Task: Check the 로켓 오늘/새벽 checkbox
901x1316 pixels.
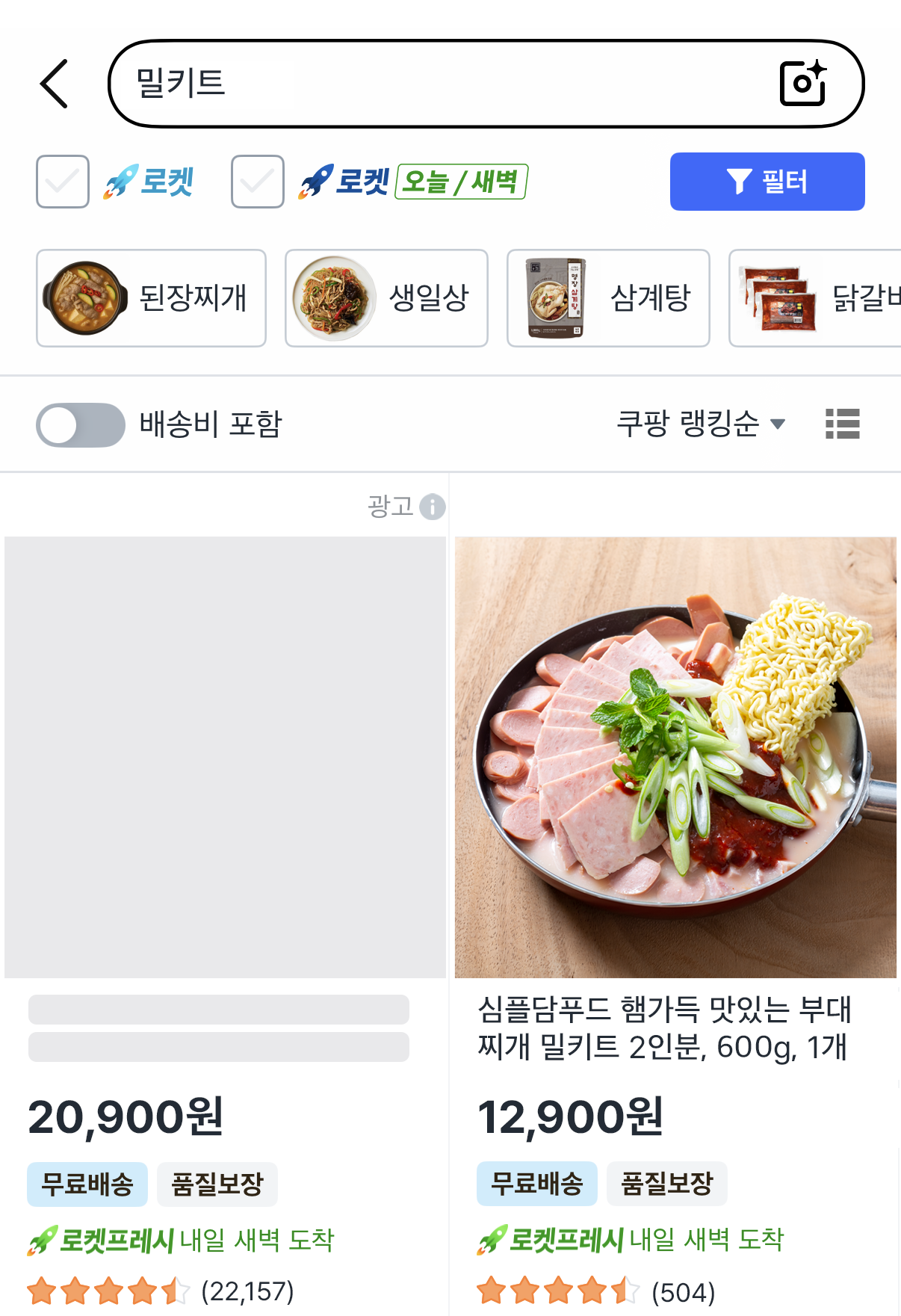Action: tap(258, 182)
